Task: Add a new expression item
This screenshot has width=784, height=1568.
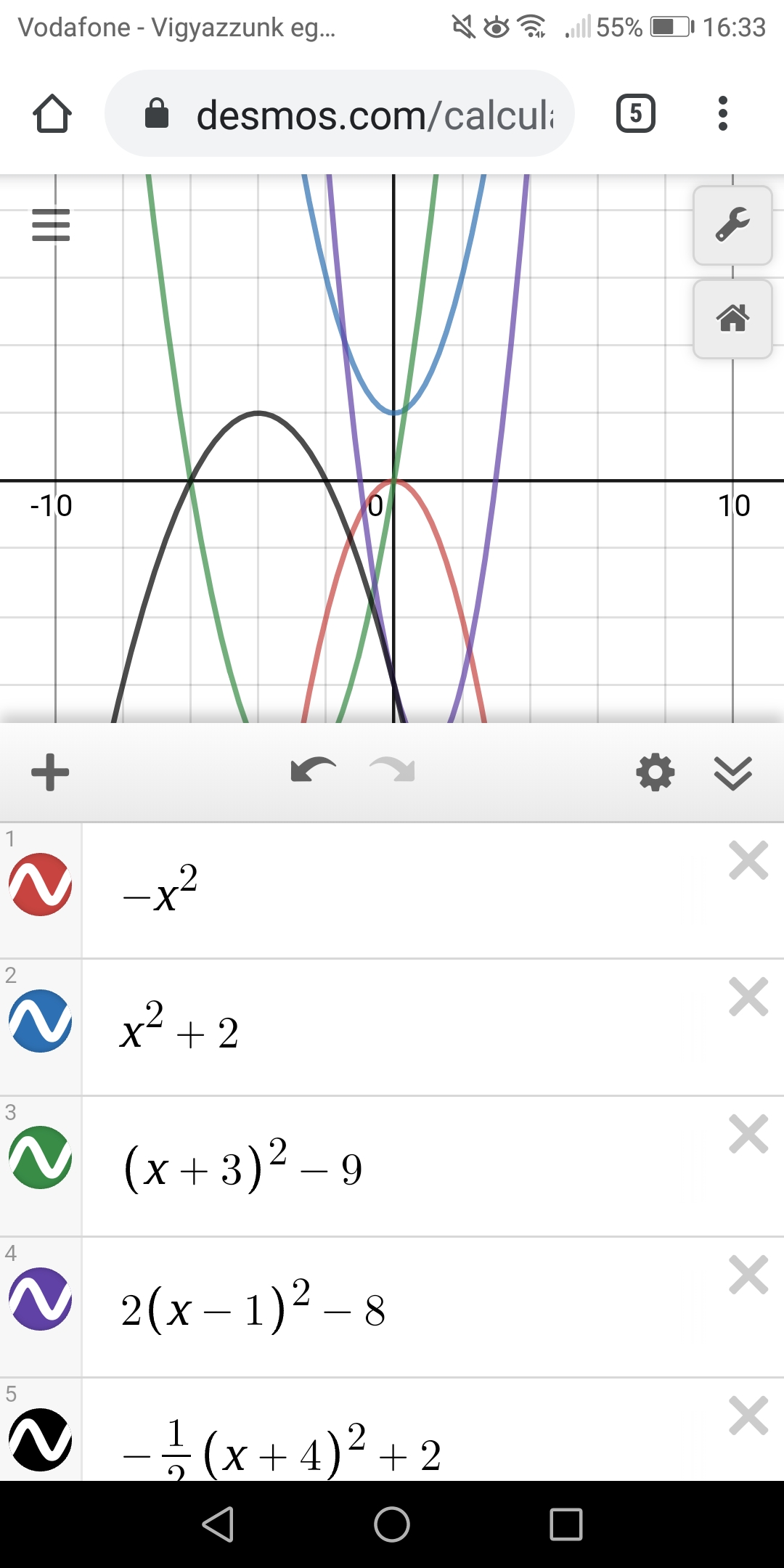Action: 50,772
